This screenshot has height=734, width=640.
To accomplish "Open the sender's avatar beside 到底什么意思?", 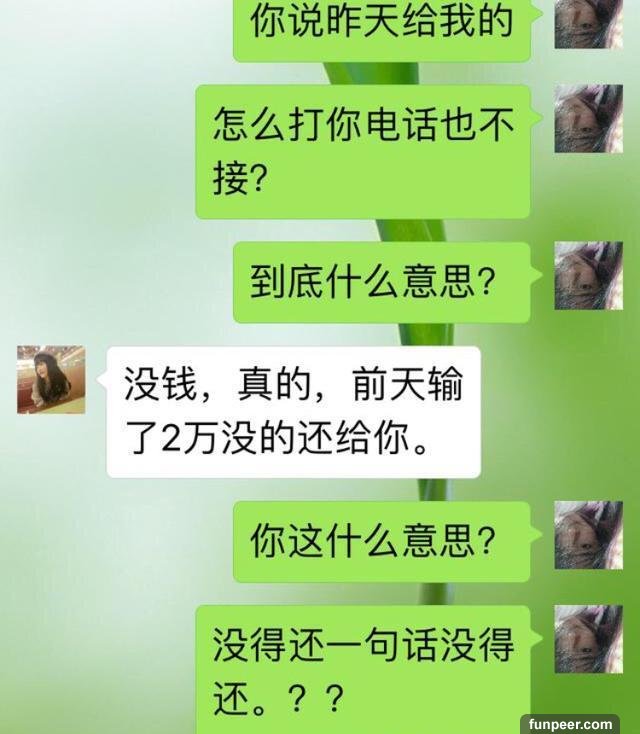I will (589, 276).
